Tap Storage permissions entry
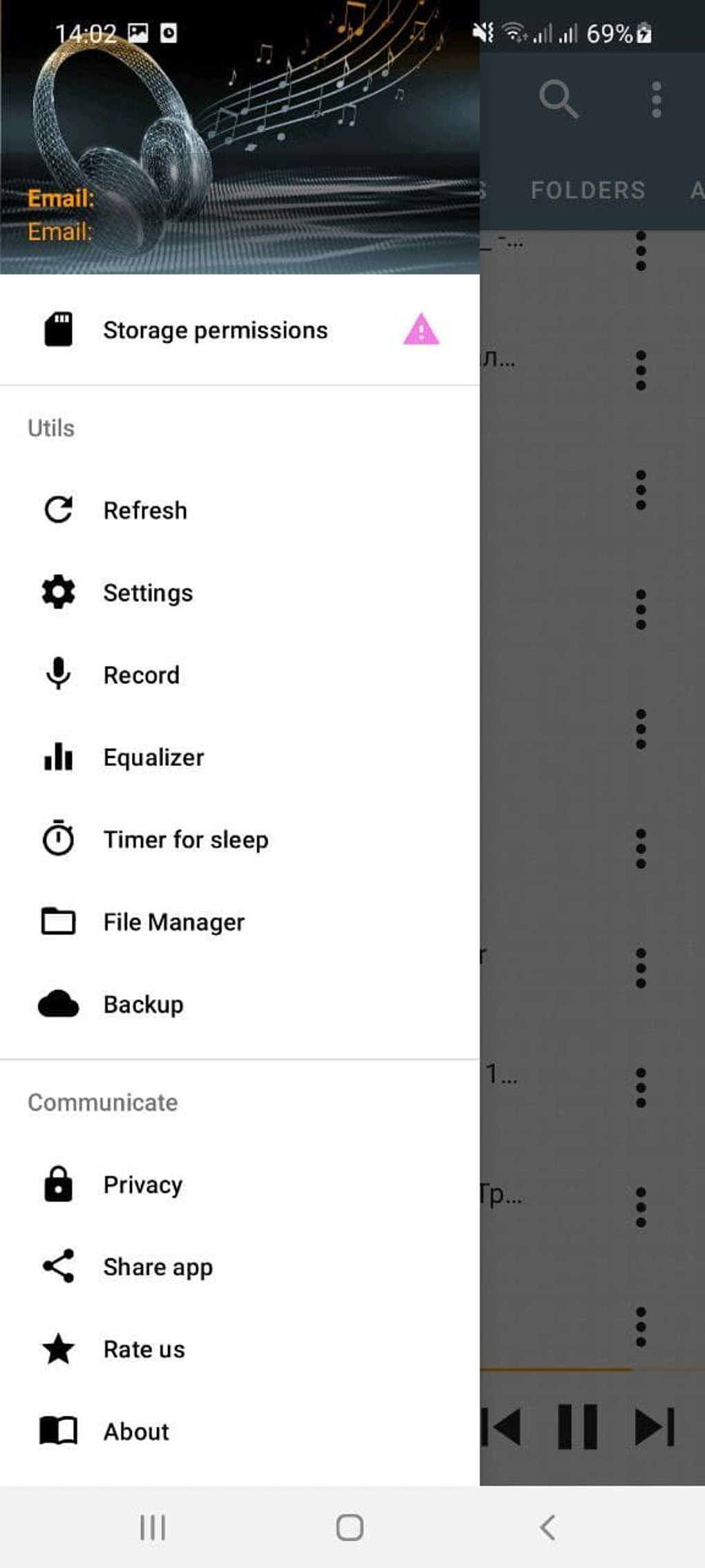Viewport: 705px width, 1568px height. (x=215, y=330)
